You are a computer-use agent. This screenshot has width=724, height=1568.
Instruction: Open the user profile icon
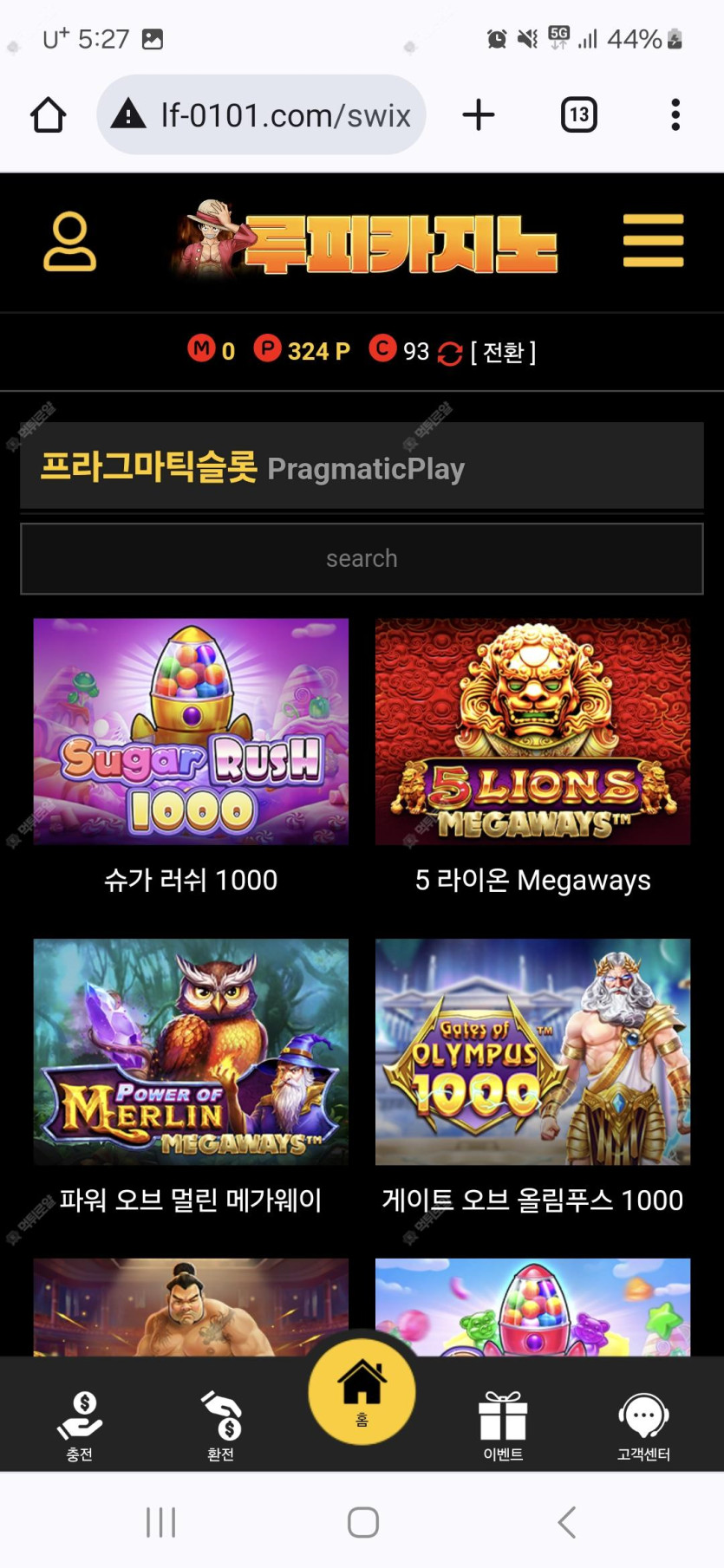[69, 242]
